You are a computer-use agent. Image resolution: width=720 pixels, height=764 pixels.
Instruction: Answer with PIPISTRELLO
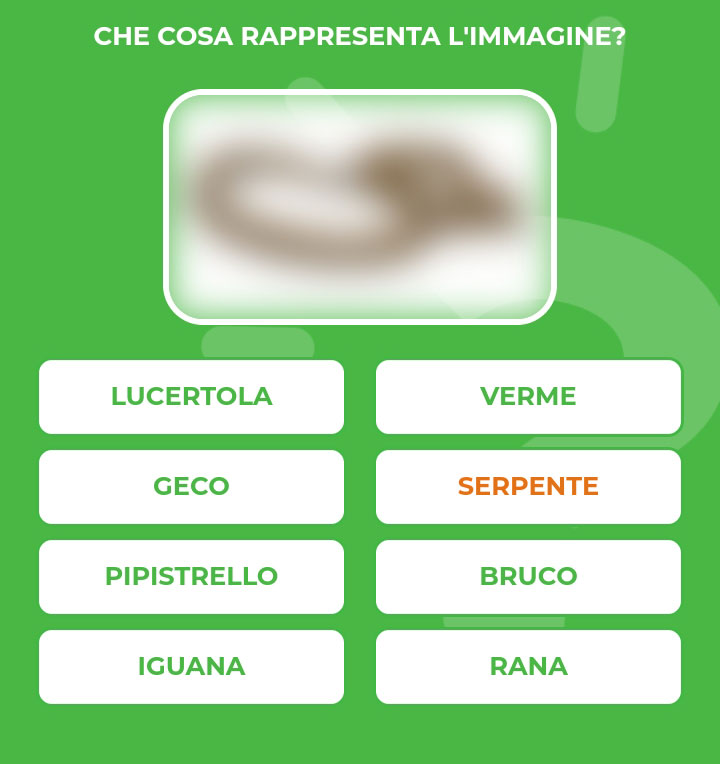[191, 577]
